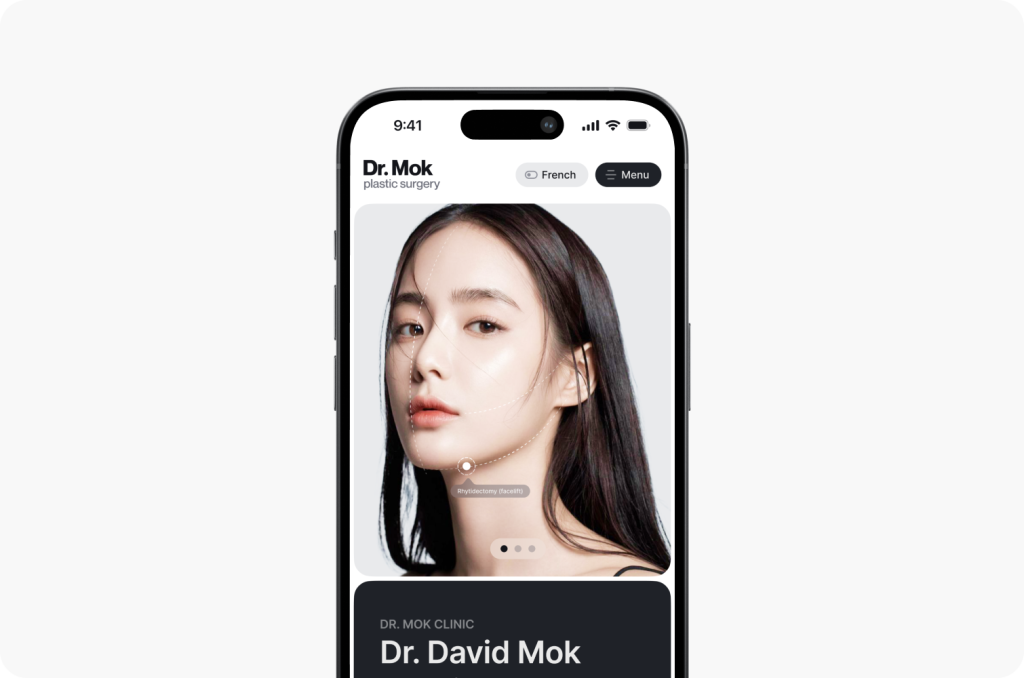Viewport: 1024px width, 678px height.
Task: Go to the second slide dot
Action: 518,548
